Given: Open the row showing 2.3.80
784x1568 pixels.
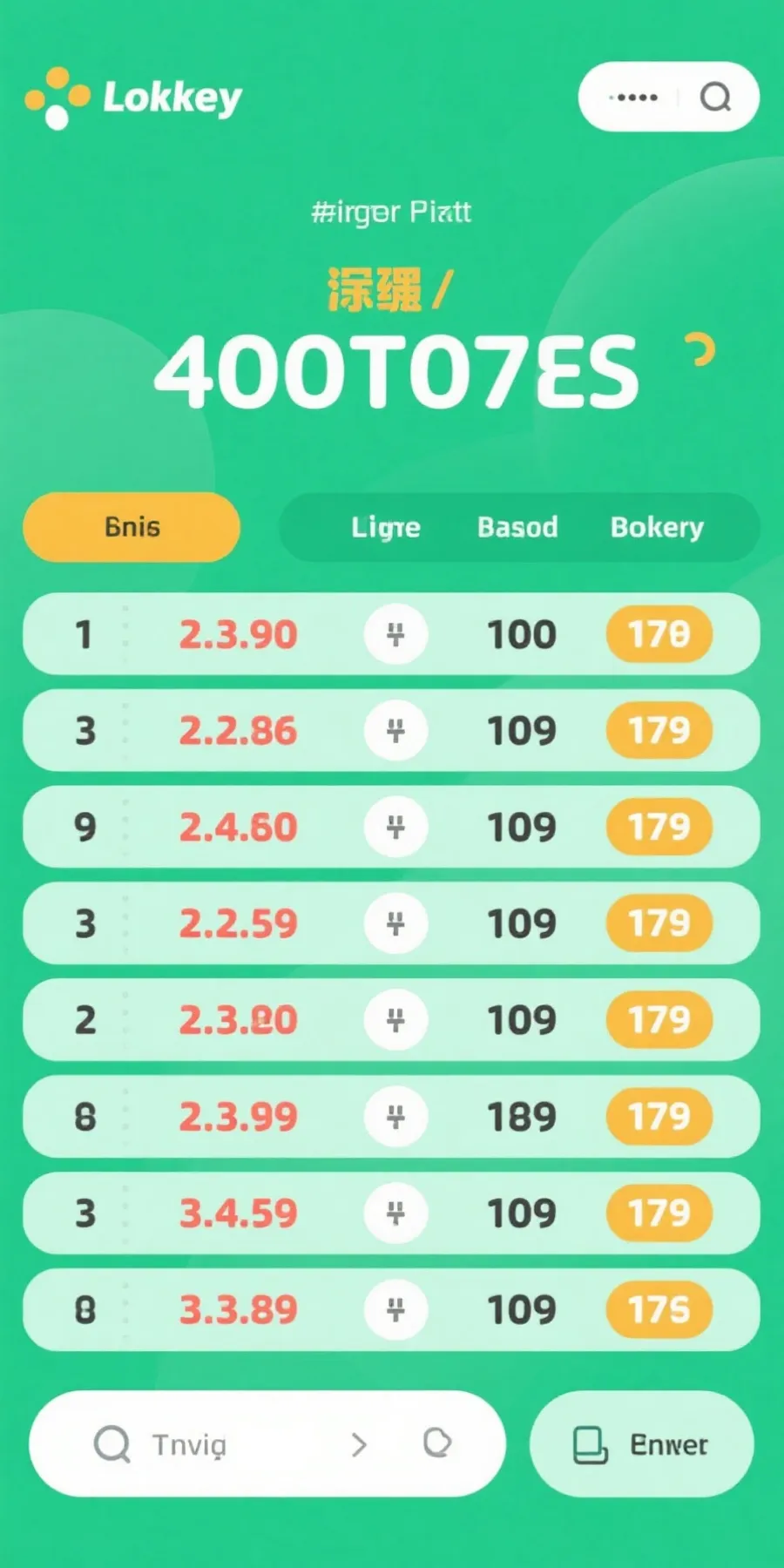Looking at the screenshot, I should (x=238, y=1020).
